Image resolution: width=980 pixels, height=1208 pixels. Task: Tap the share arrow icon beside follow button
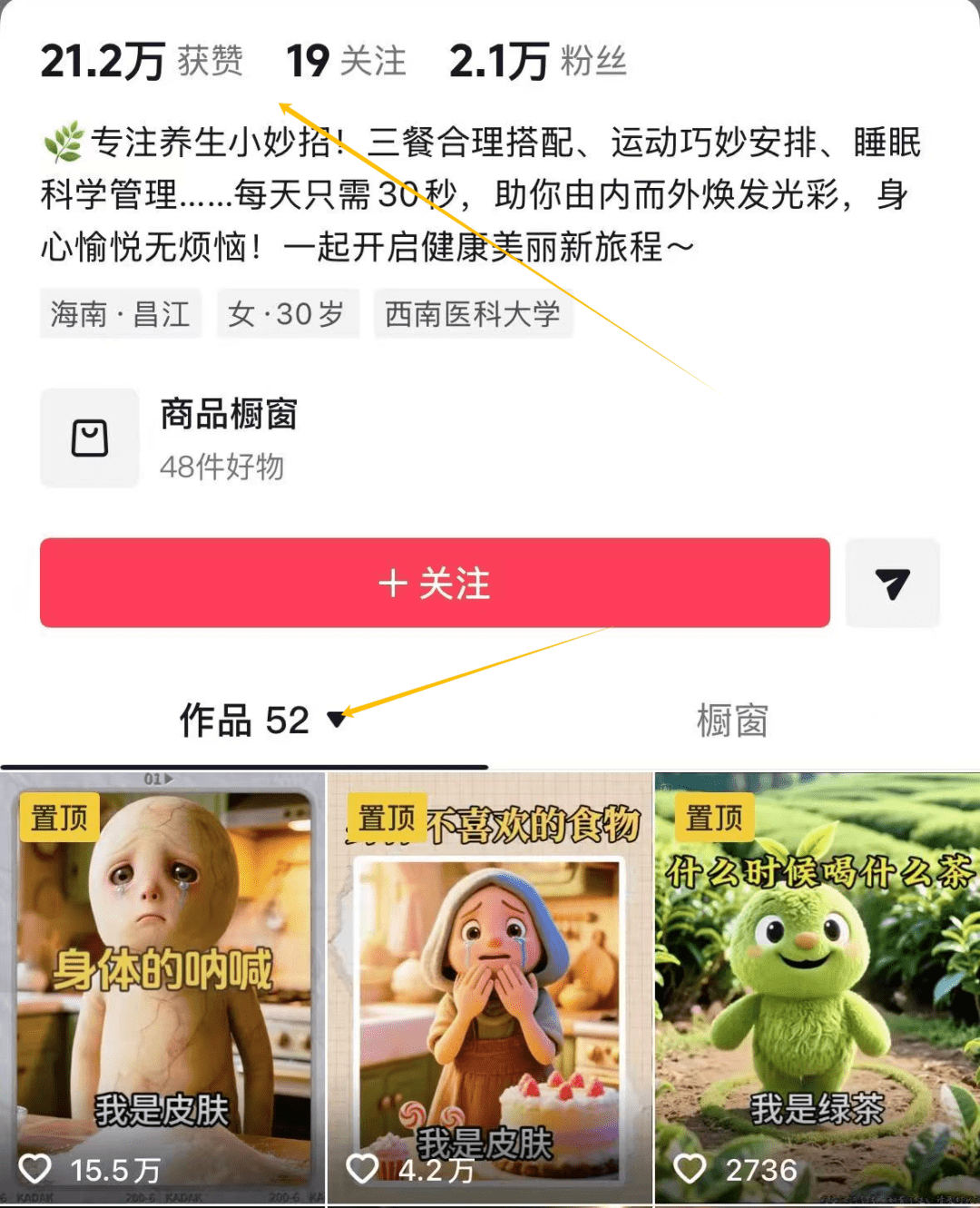tap(892, 583)
